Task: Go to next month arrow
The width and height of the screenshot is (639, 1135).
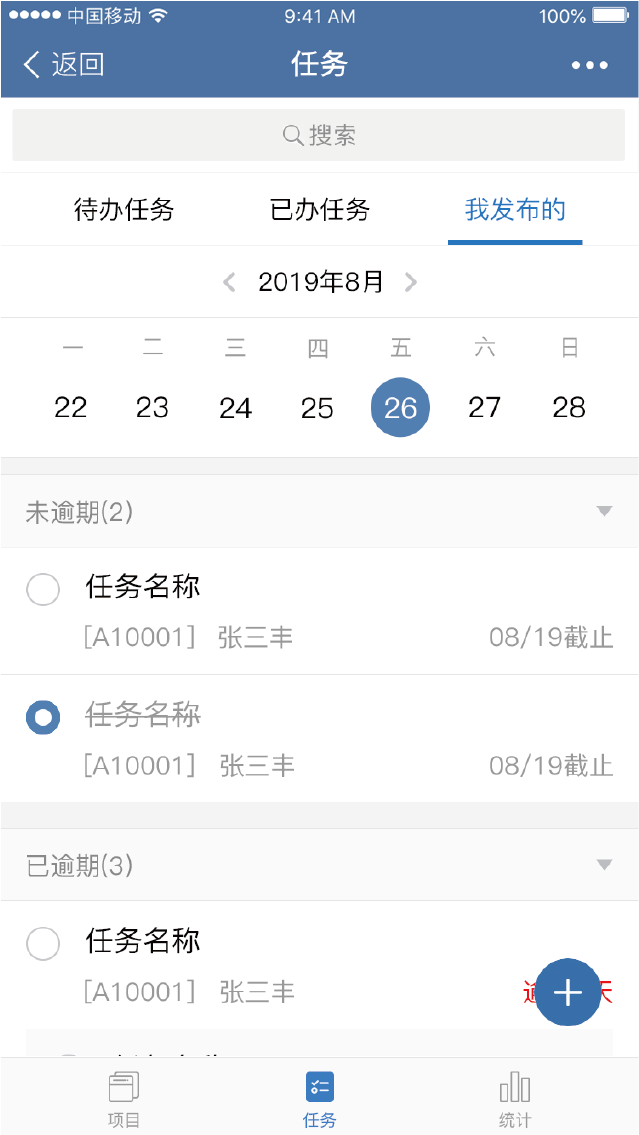Action: pyautogui.click(x=410, y=282)
